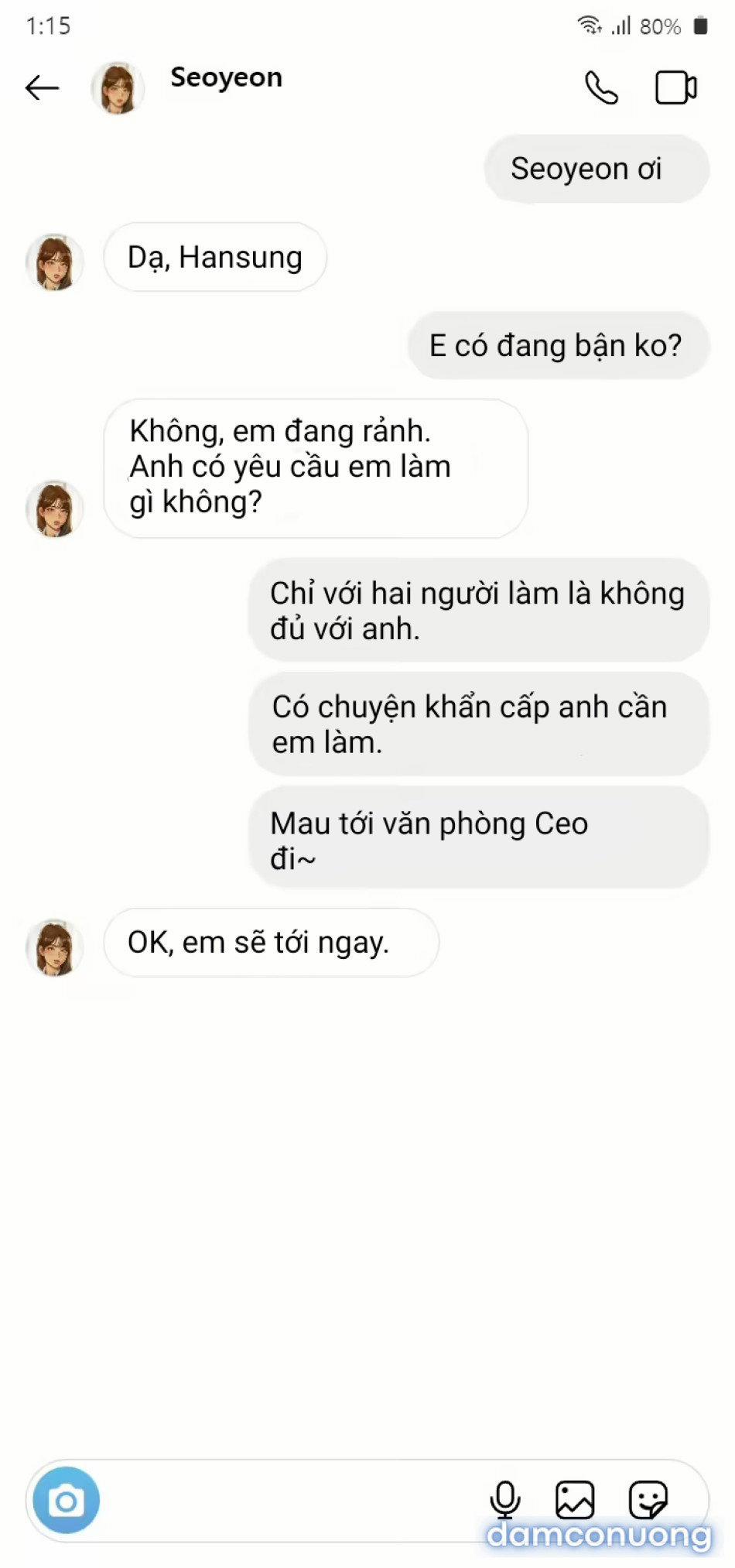Open the camera to send a photo

coord(66,1500)
